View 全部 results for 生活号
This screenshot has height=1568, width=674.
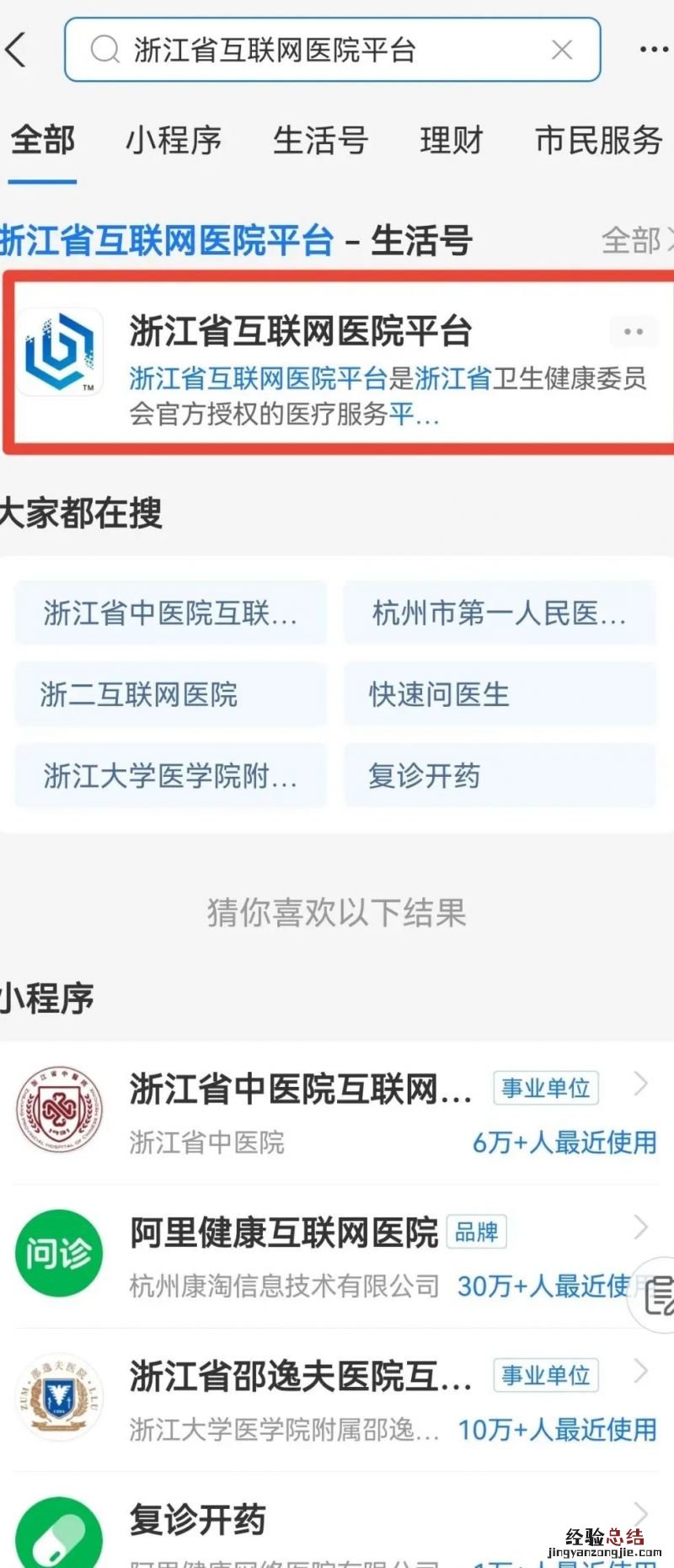click(x=634, y=241)
